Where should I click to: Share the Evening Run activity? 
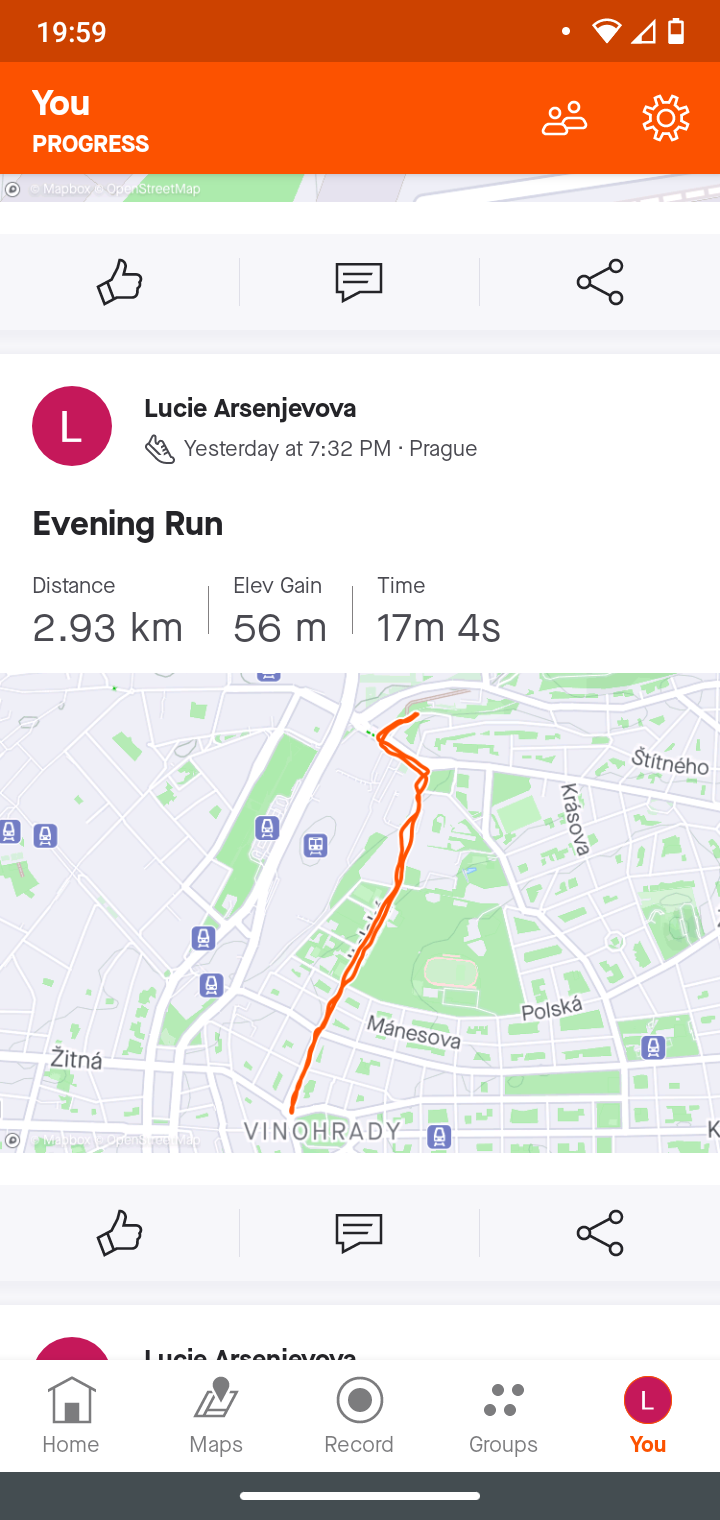(x=600, y=1232)
